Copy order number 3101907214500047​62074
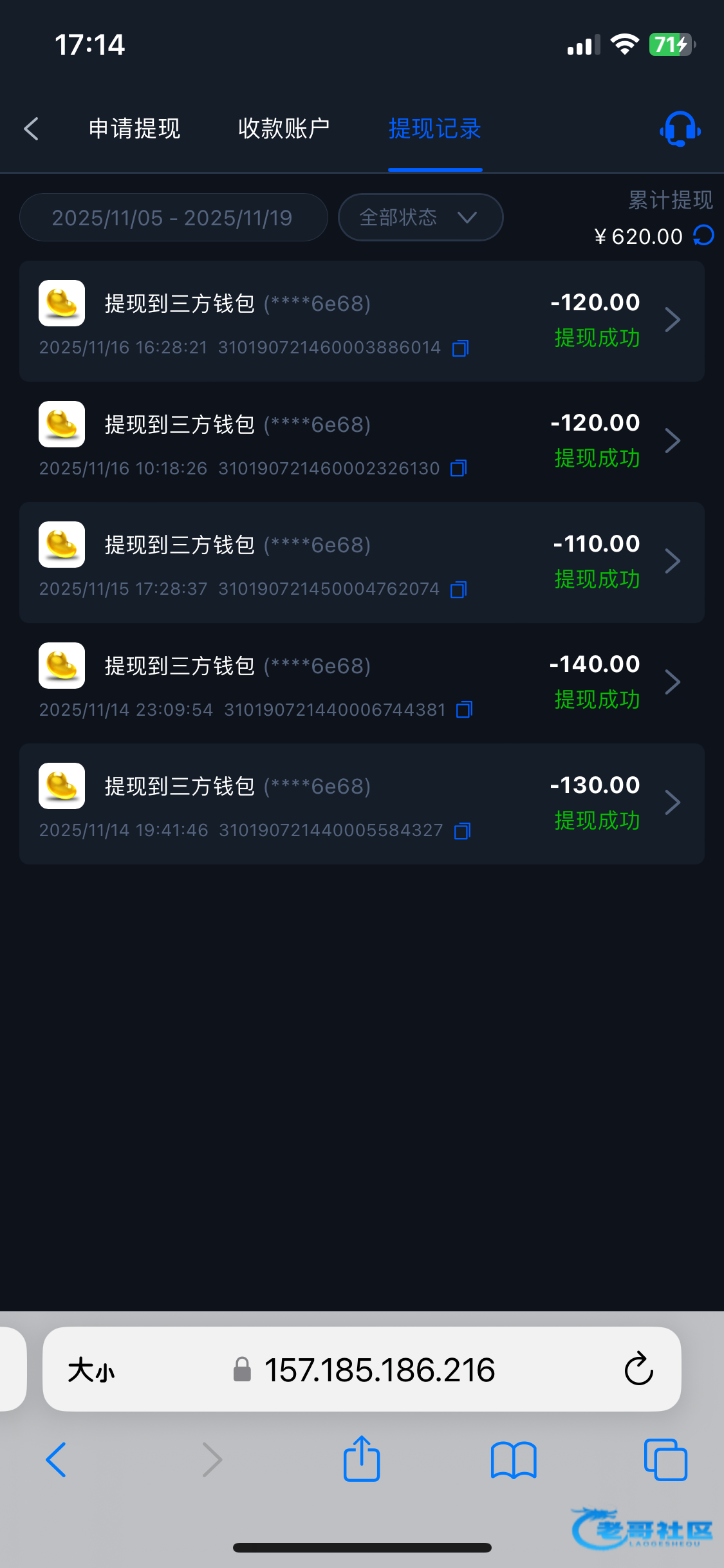Image resolution: width=724 pixels, height=1568 pixels. click(x=459, y=590)
